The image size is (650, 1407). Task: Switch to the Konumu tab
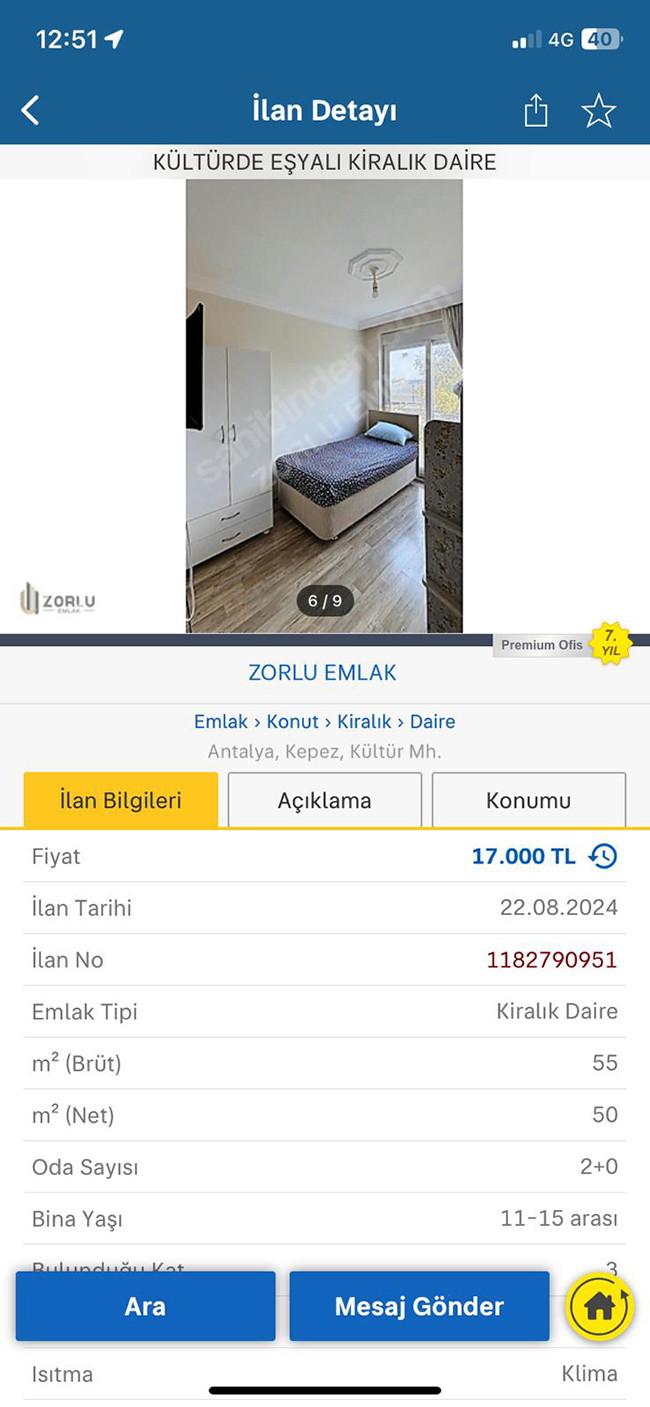click(x=528, y=800)
